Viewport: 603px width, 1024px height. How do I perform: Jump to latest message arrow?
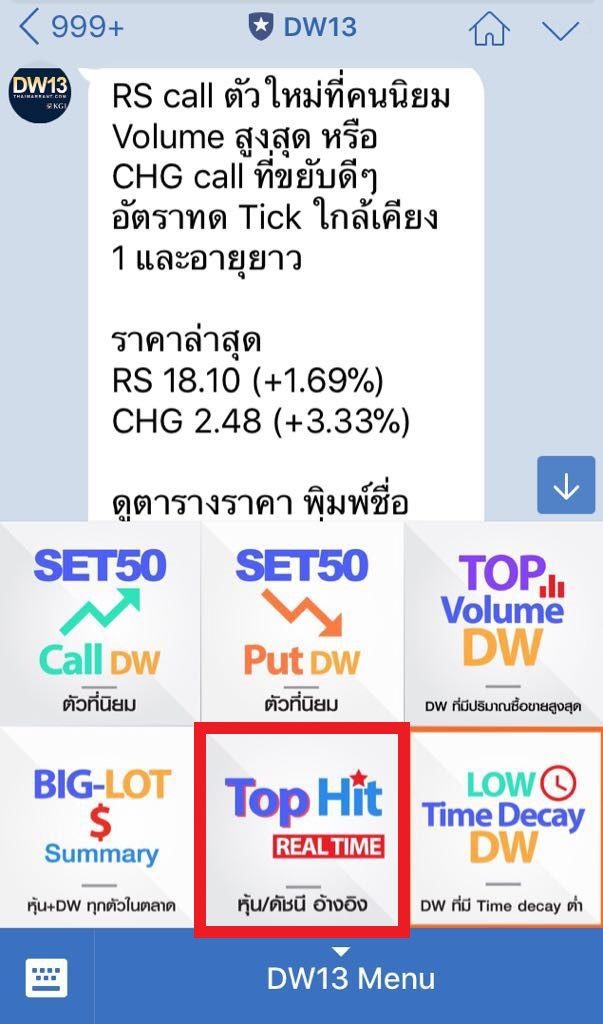coord(566,485)
